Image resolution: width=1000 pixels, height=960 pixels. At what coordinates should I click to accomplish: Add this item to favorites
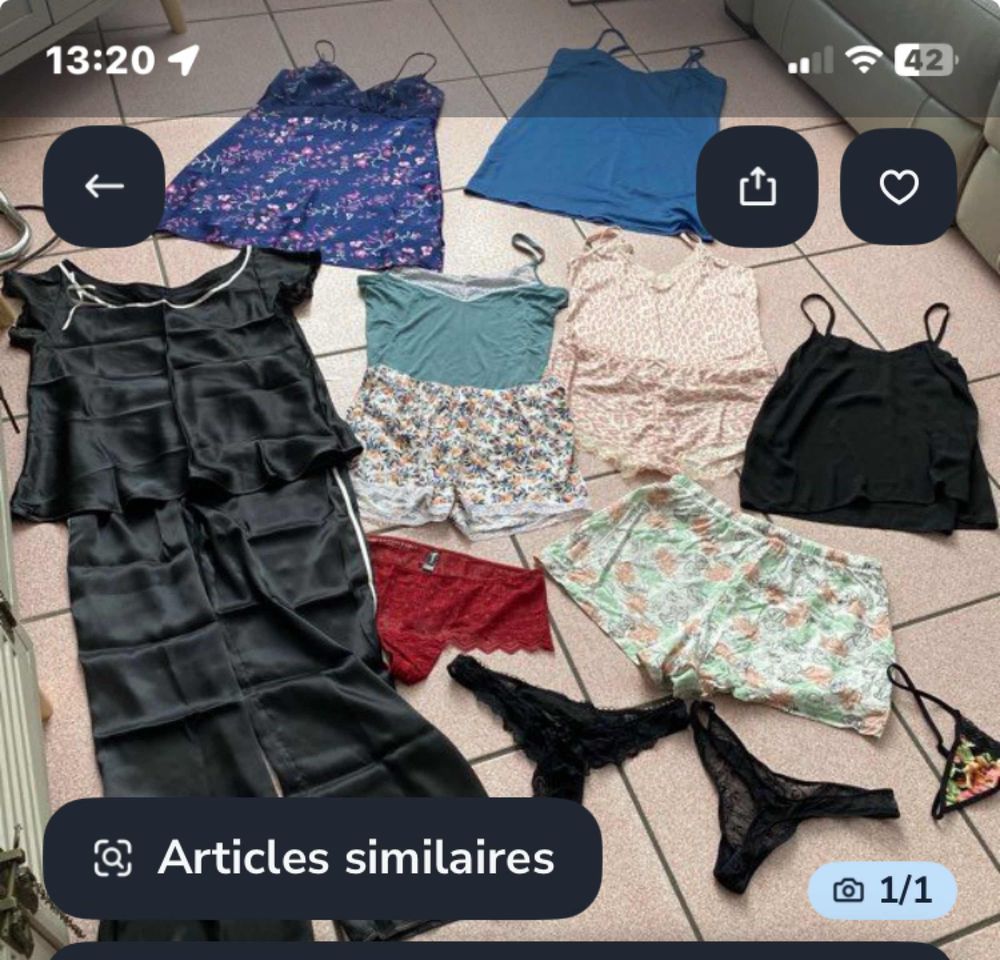(x=898, y=186)
